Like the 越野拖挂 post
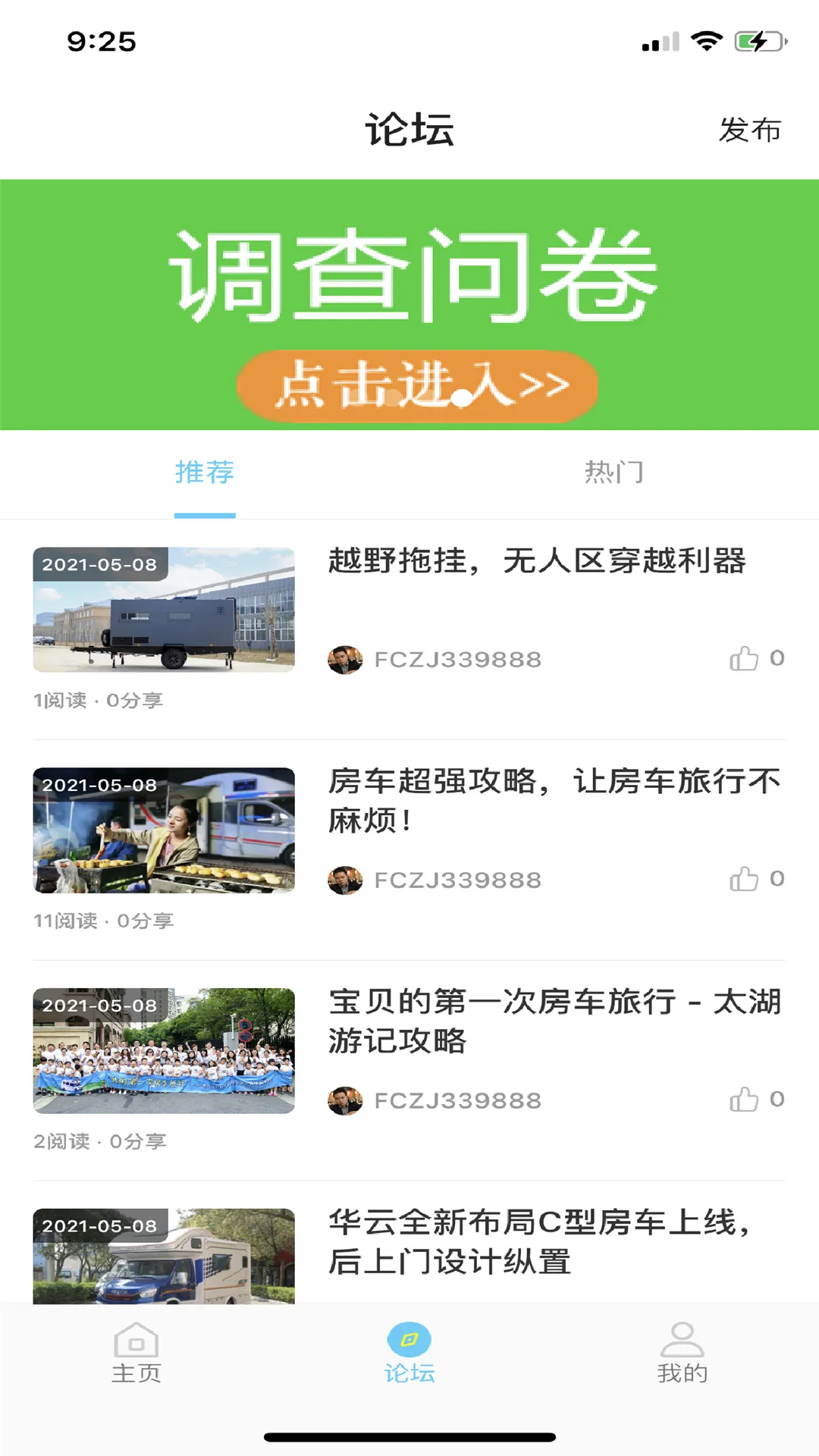 pos(745,659)
